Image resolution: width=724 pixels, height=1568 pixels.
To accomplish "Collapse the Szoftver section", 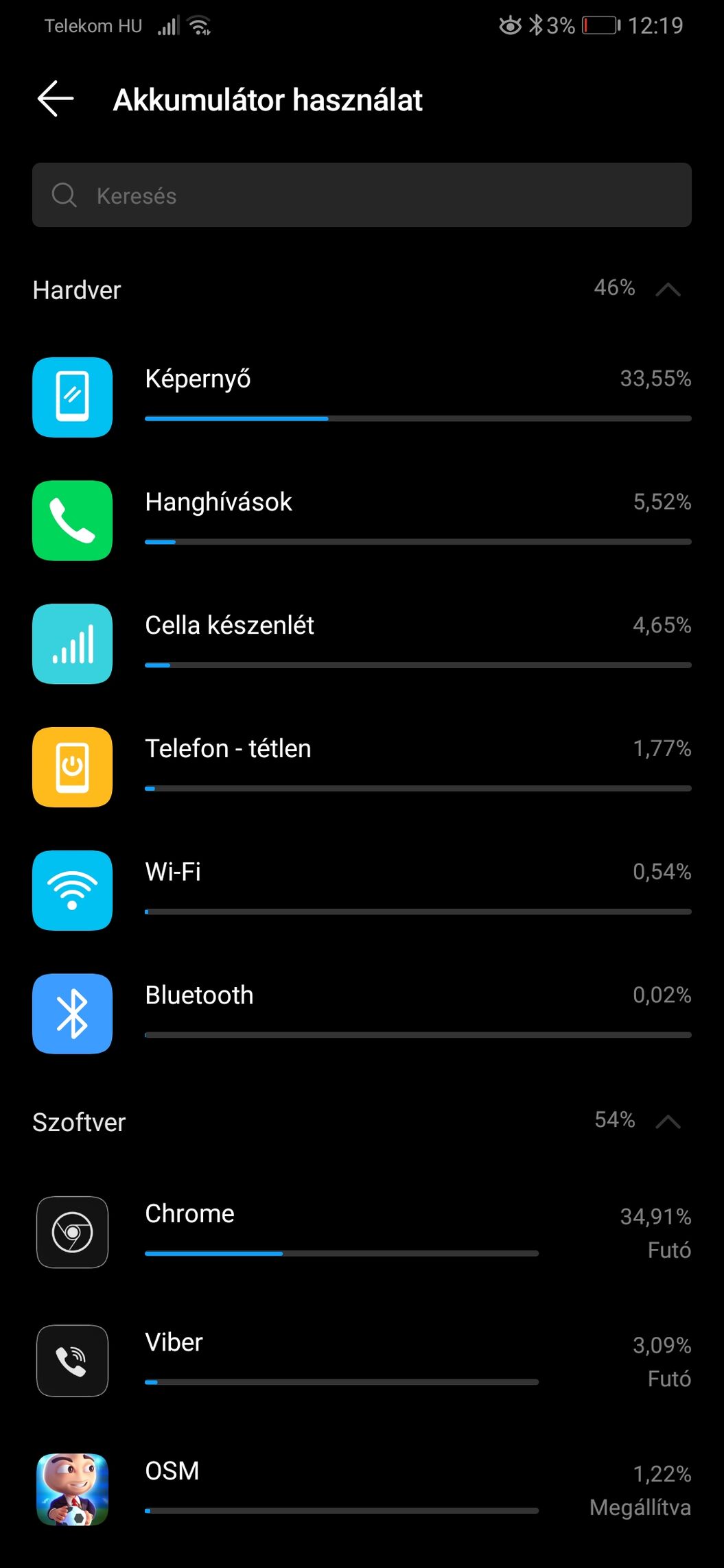I will click(x=668, y=1121).
